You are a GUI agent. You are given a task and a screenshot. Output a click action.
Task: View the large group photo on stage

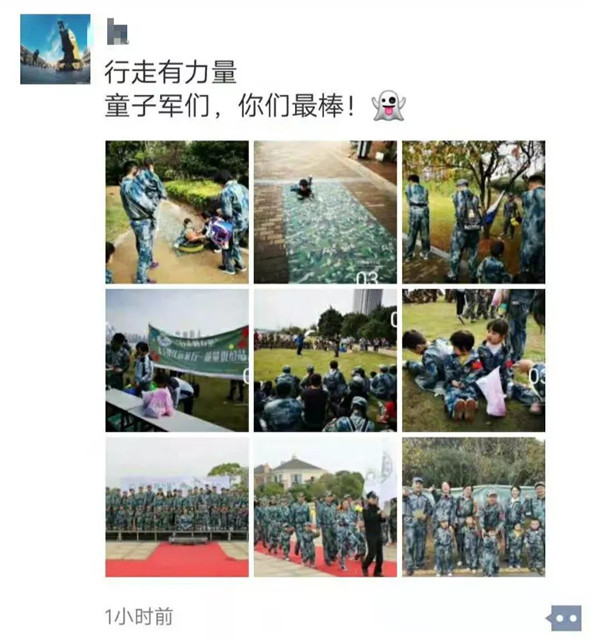point(177,507)
